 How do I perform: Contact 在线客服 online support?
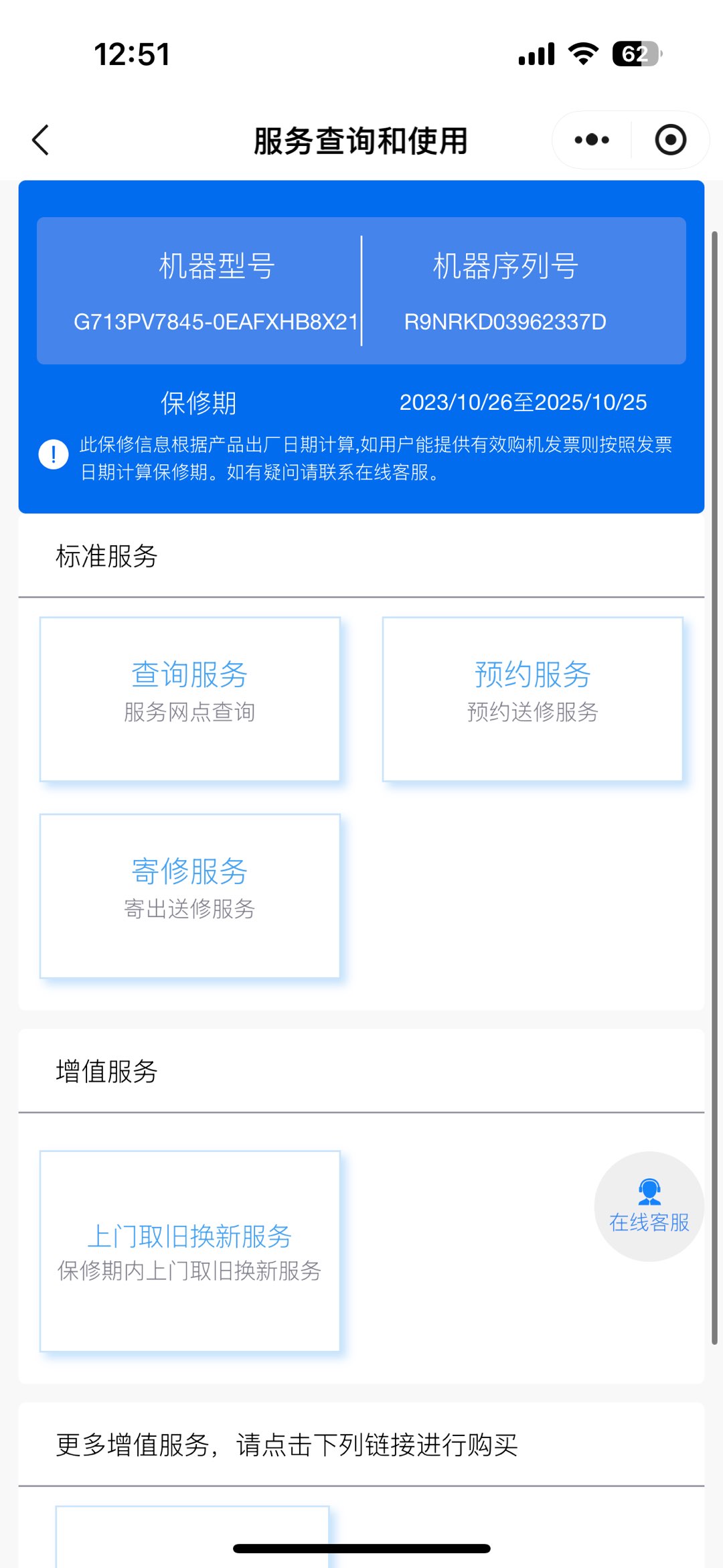click(649, 1206)
